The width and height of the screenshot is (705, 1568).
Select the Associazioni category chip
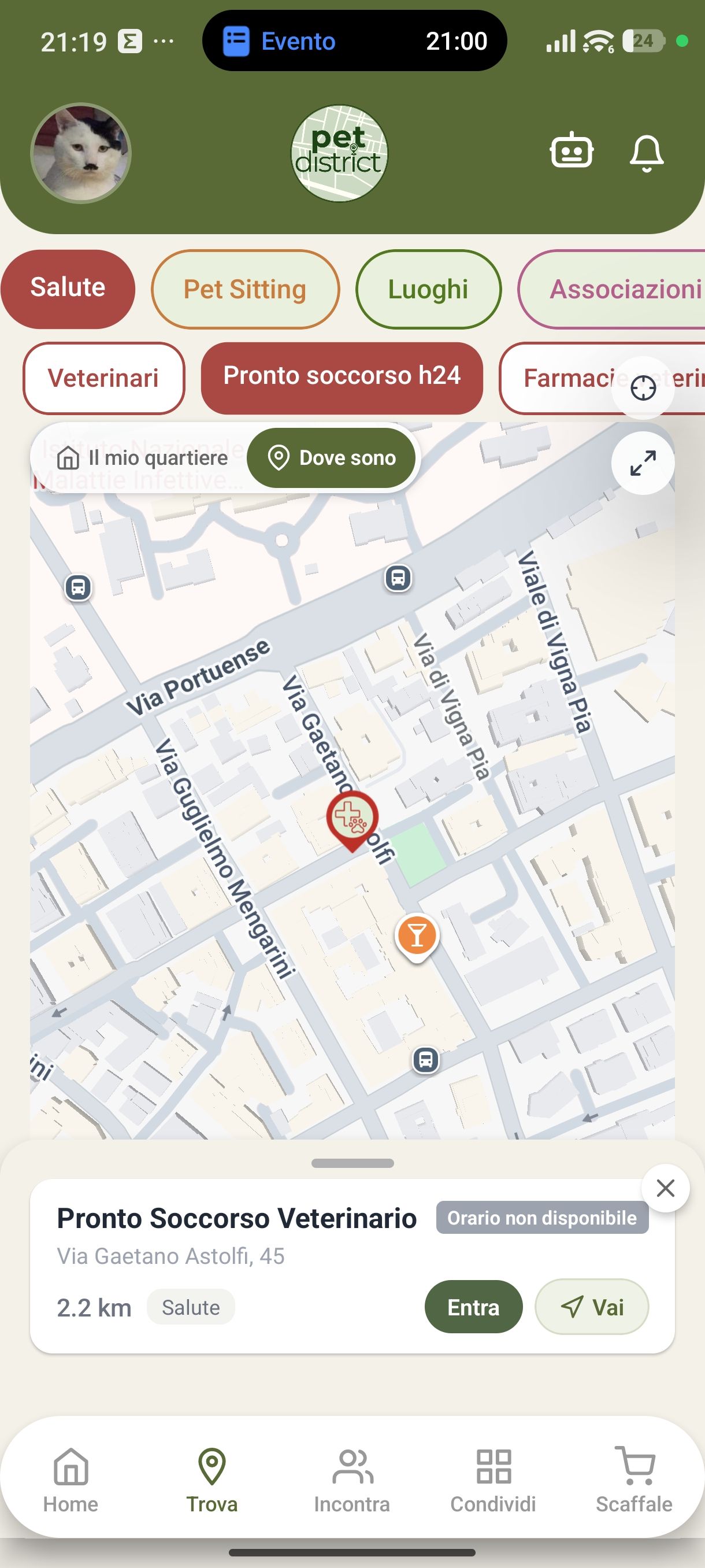pos(612,289)
